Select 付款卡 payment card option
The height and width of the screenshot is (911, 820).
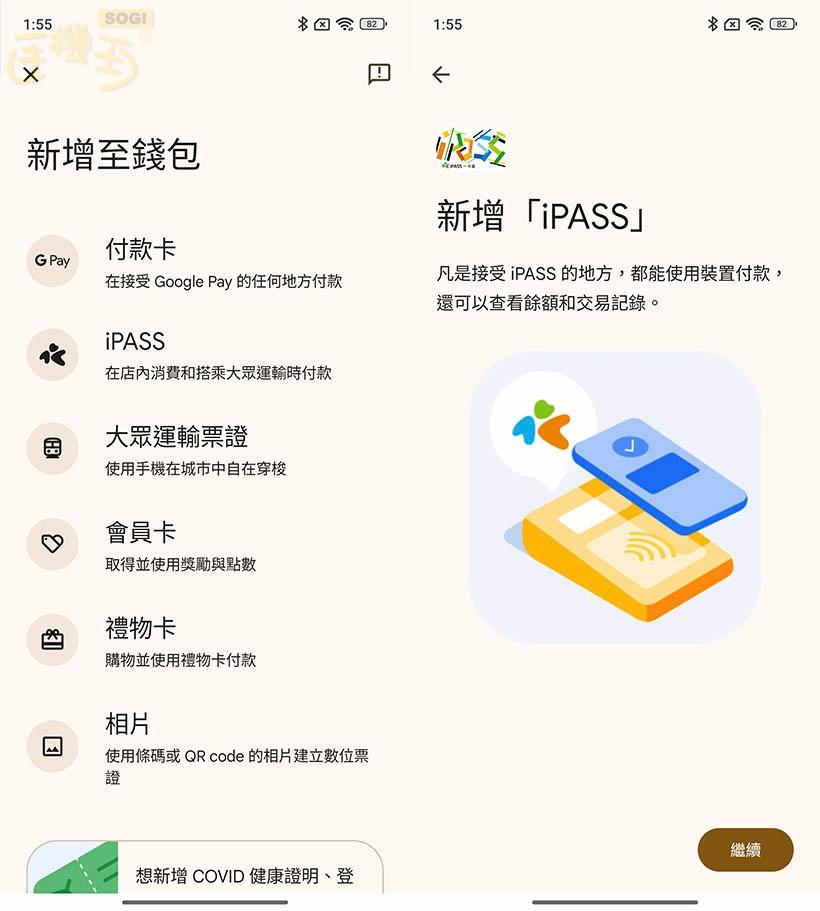tap(200, 262)
